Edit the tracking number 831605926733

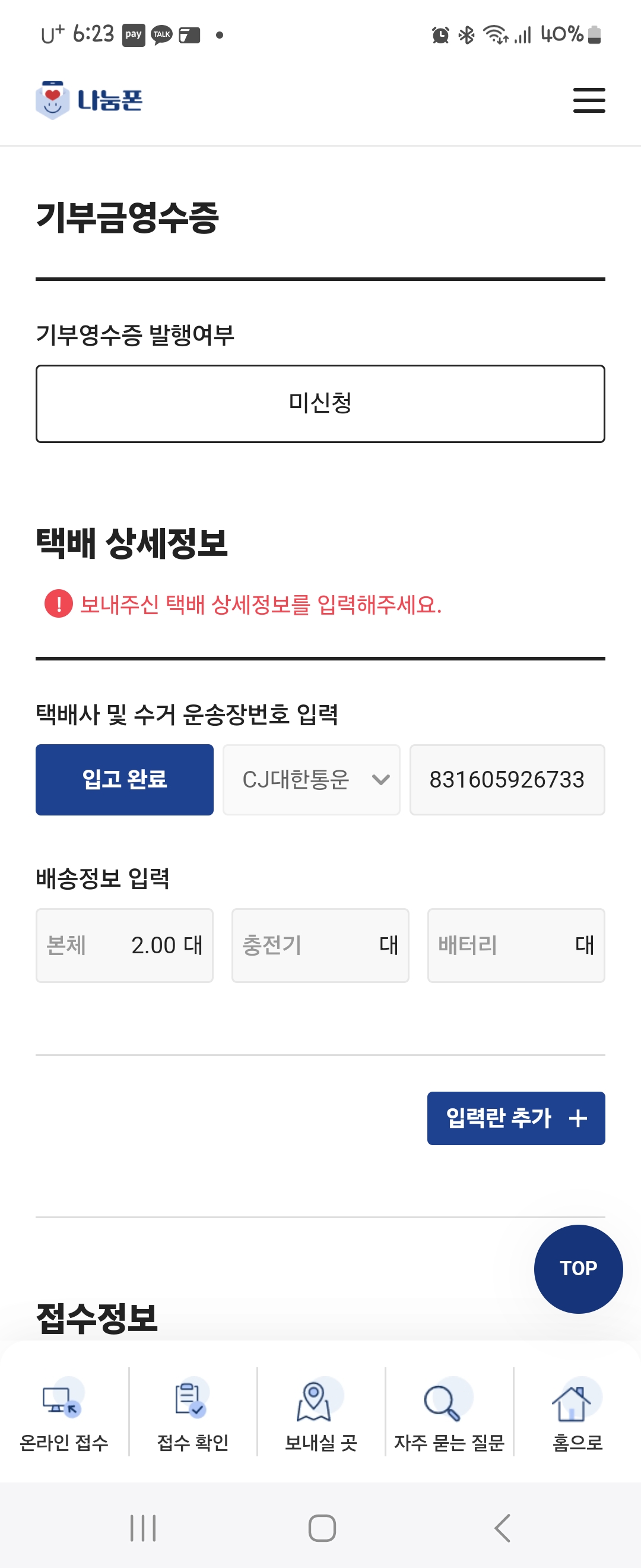click(x=507, y=779)
